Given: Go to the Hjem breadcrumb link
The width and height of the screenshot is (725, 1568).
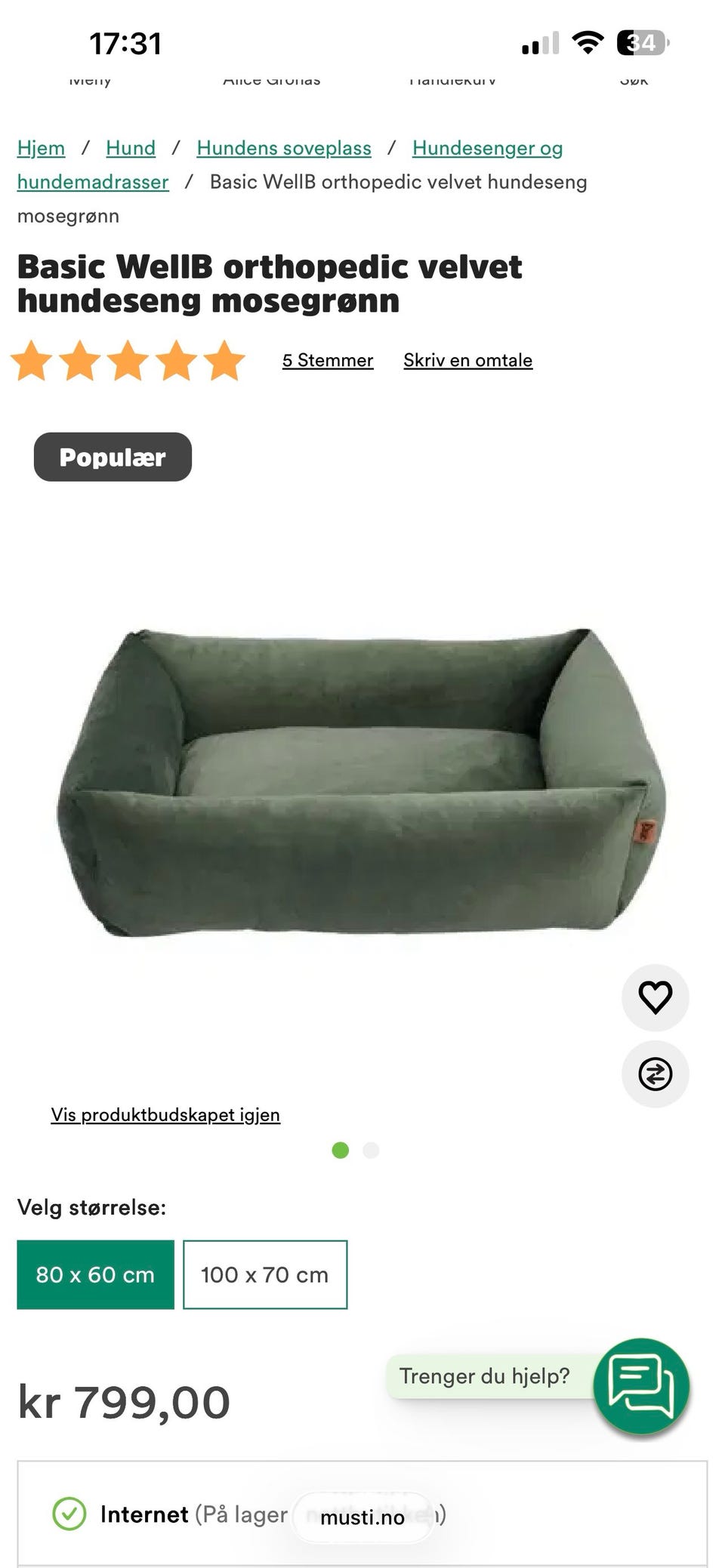Looking at the screenshot, I should [41, 148].
